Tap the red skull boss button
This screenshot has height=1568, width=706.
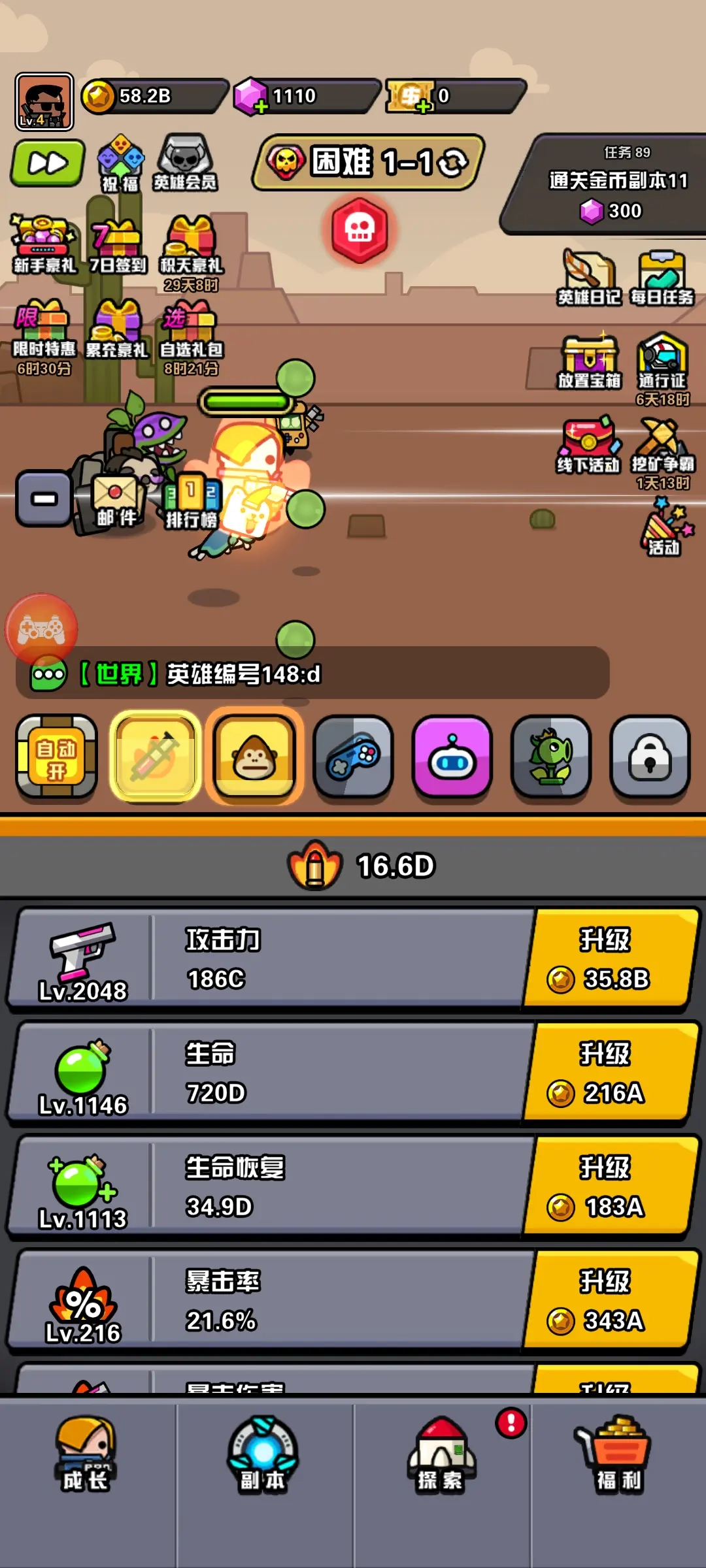tap(360, 229)
